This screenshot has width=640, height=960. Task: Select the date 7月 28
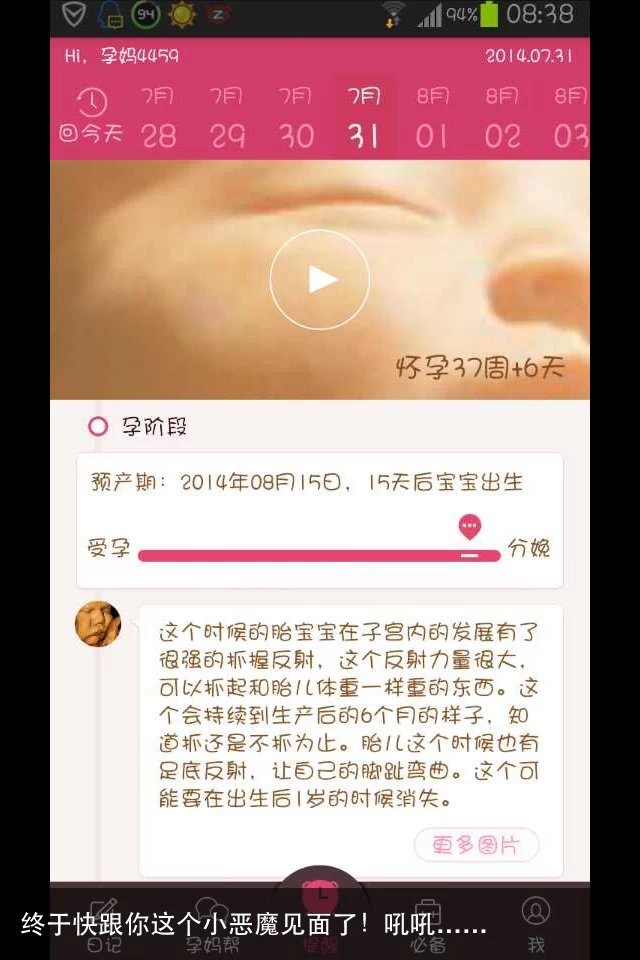[158, 118]
